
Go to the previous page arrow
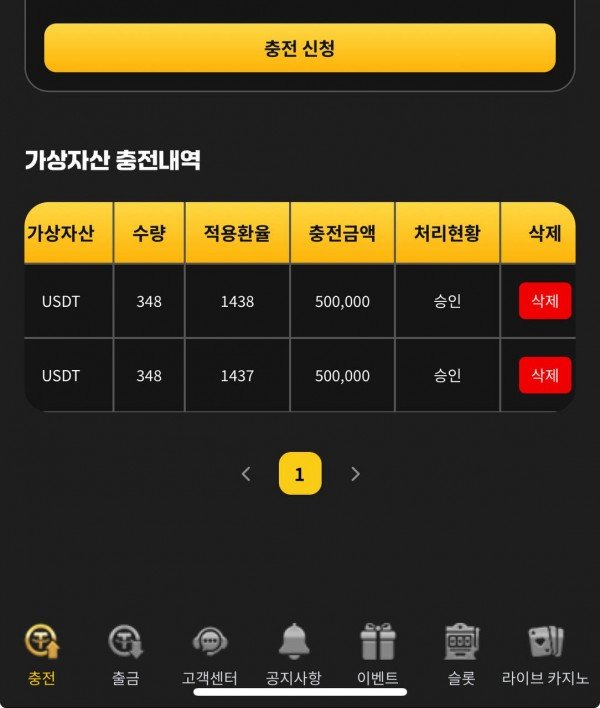pyautogui.click(x=246, y=474)
